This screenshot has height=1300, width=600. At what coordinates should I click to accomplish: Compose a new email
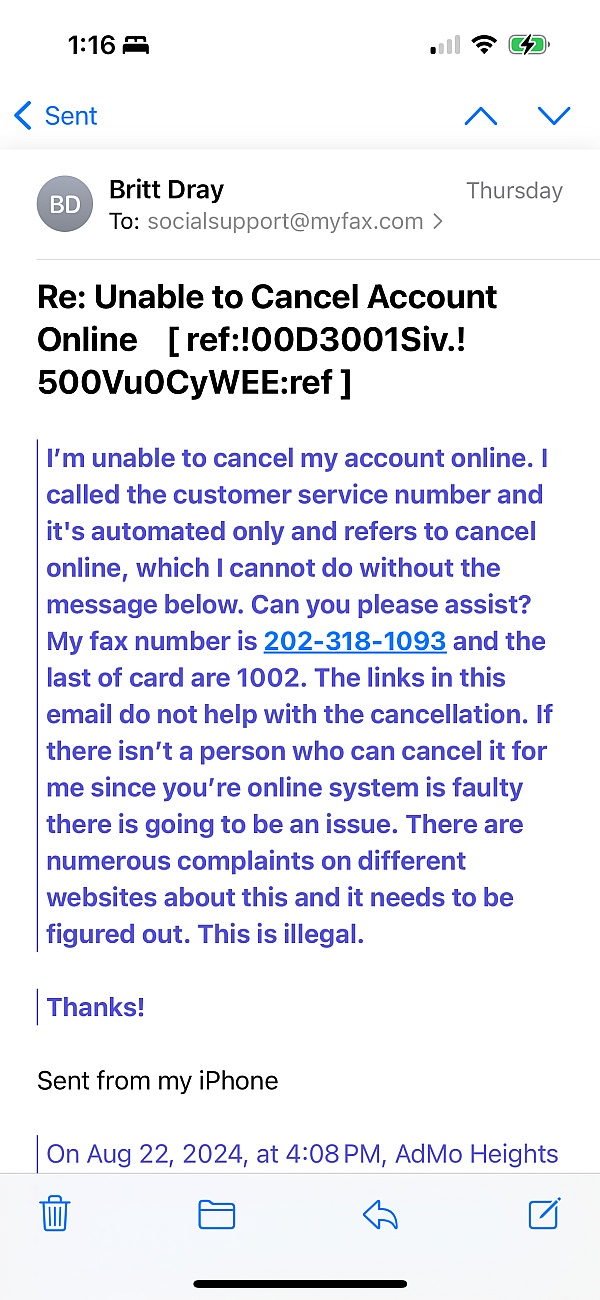coord(544,1213)
